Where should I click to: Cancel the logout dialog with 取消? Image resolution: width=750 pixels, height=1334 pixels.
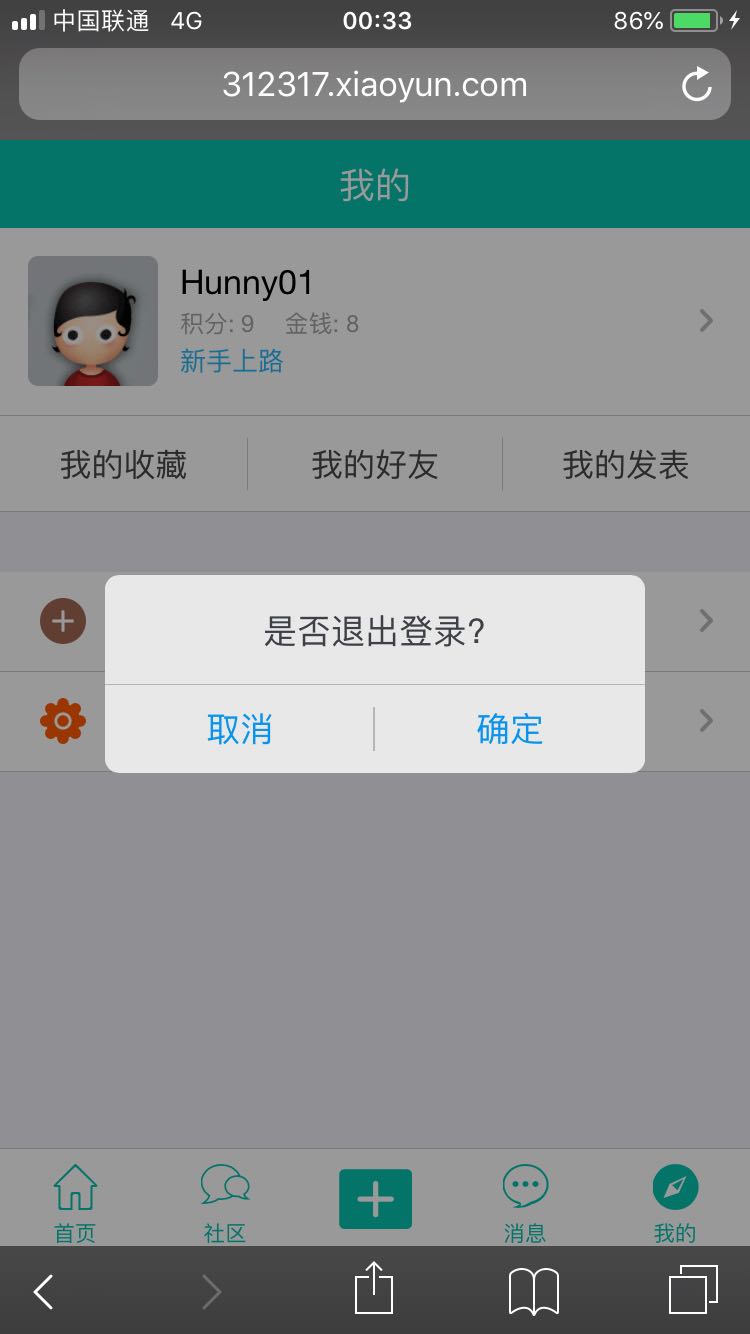(x=239, y=729)
